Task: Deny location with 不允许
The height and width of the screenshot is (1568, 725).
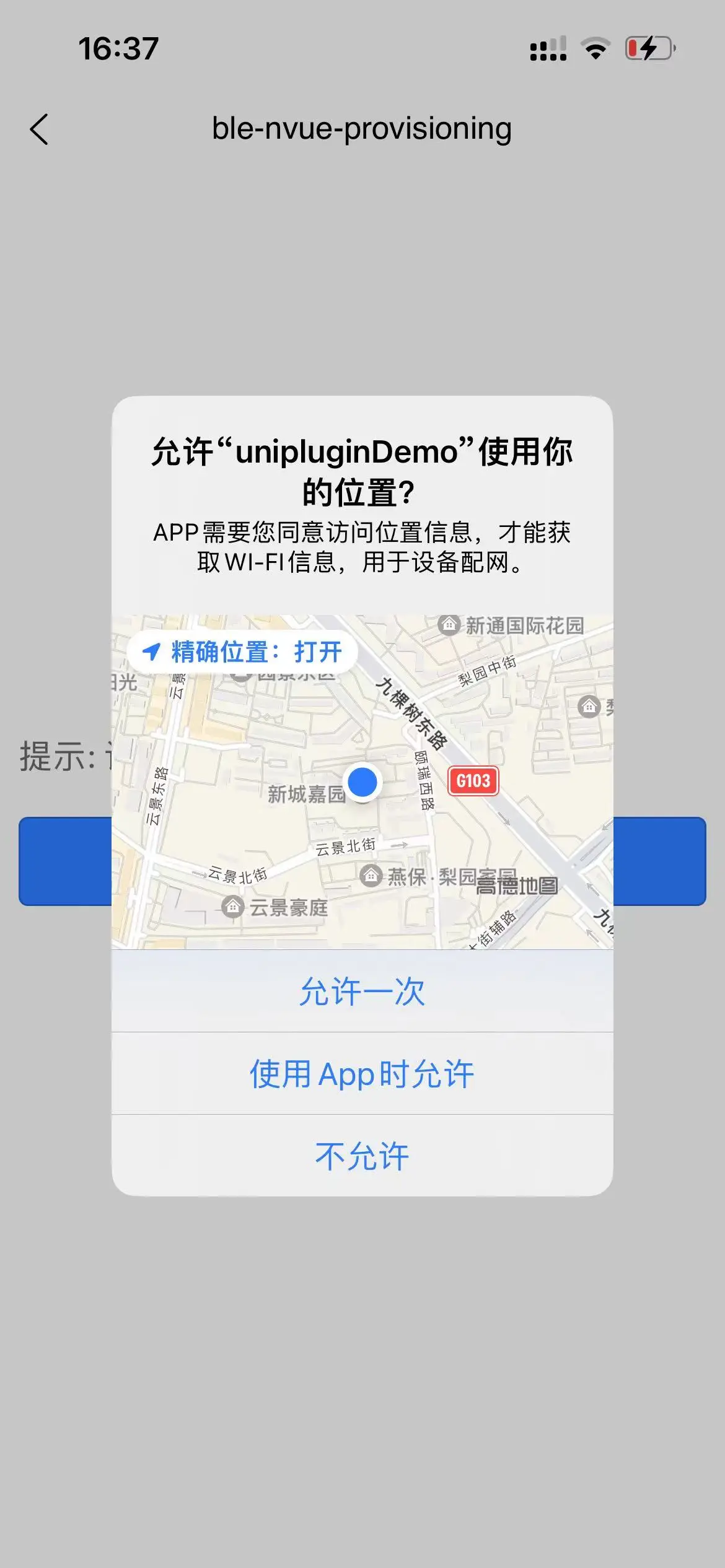Action: point(362,1156)
